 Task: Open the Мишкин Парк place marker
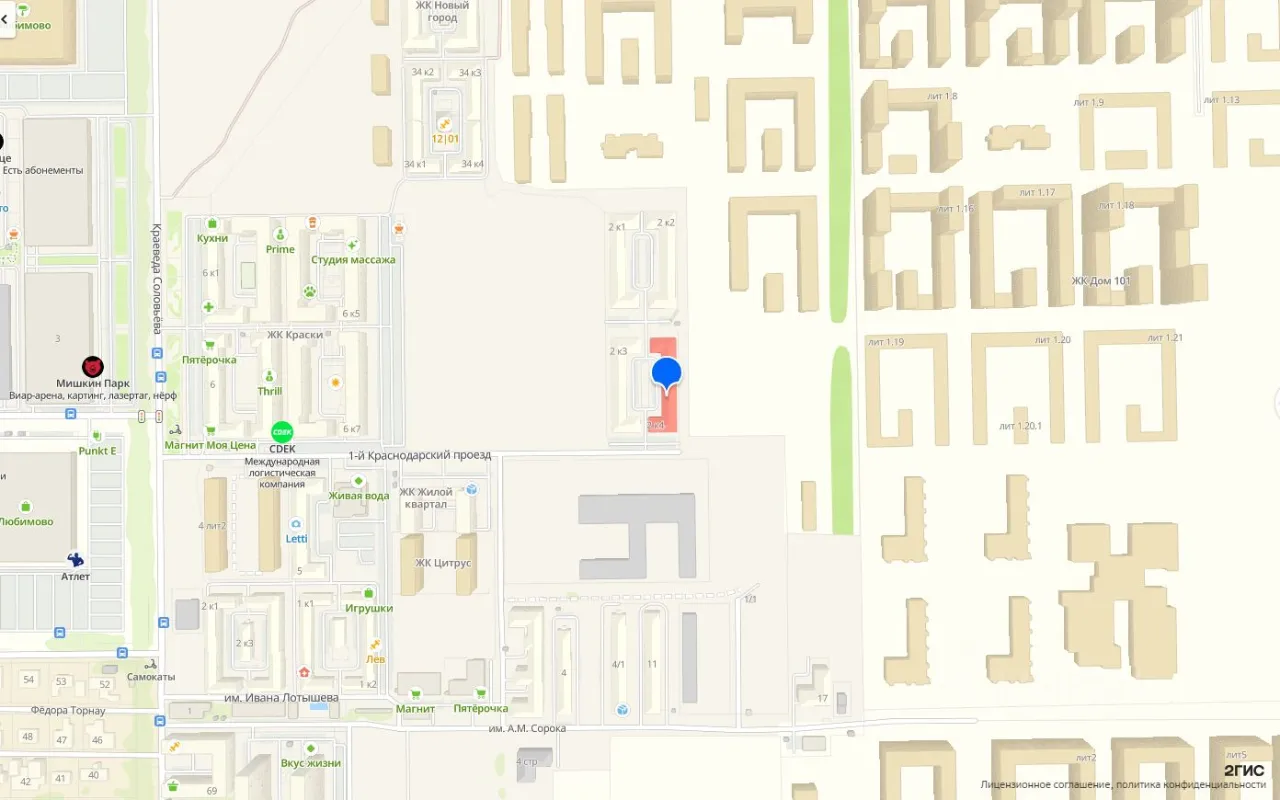[x=93, y=367]
